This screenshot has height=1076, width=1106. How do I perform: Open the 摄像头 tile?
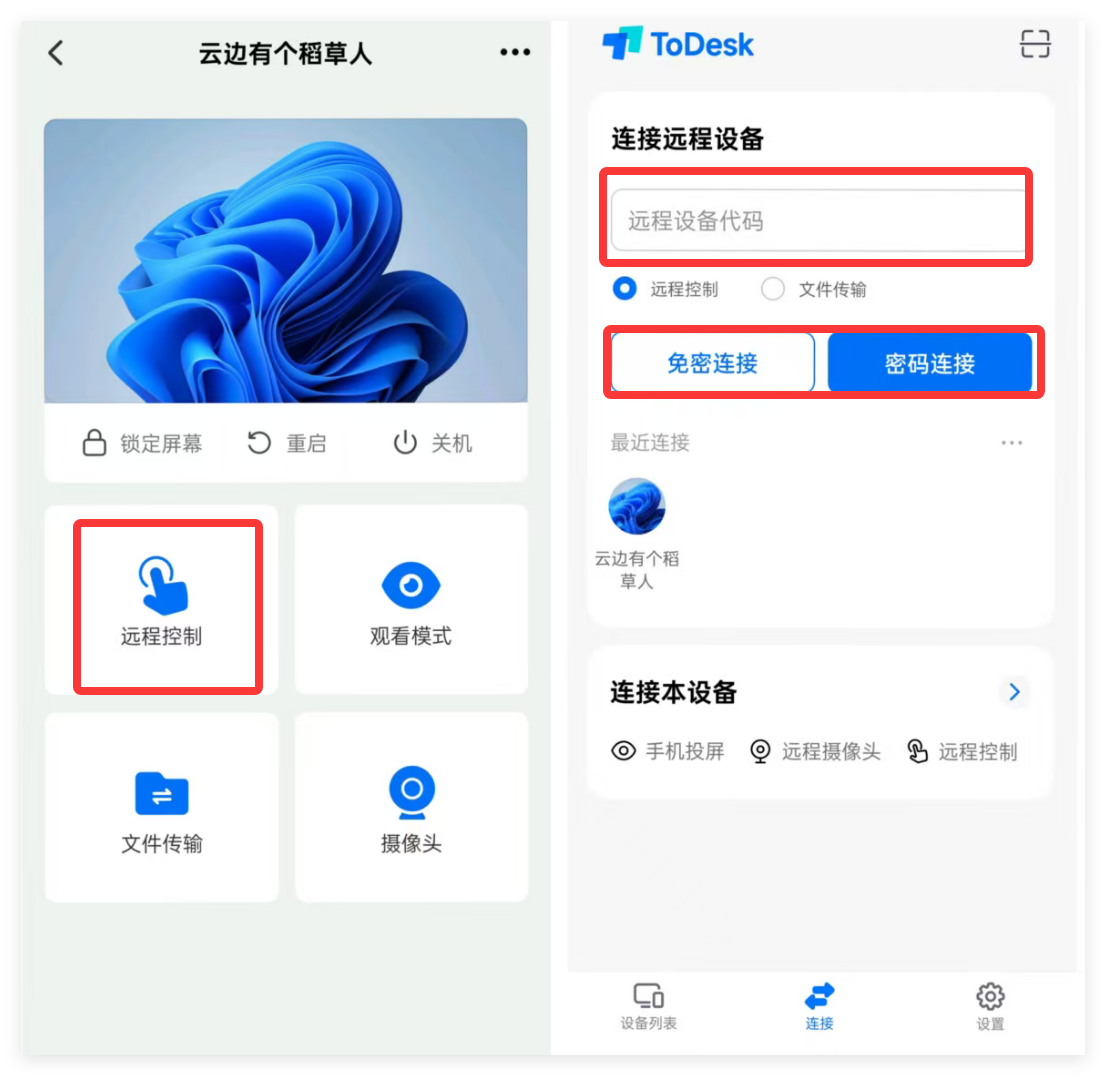point(411,808)
